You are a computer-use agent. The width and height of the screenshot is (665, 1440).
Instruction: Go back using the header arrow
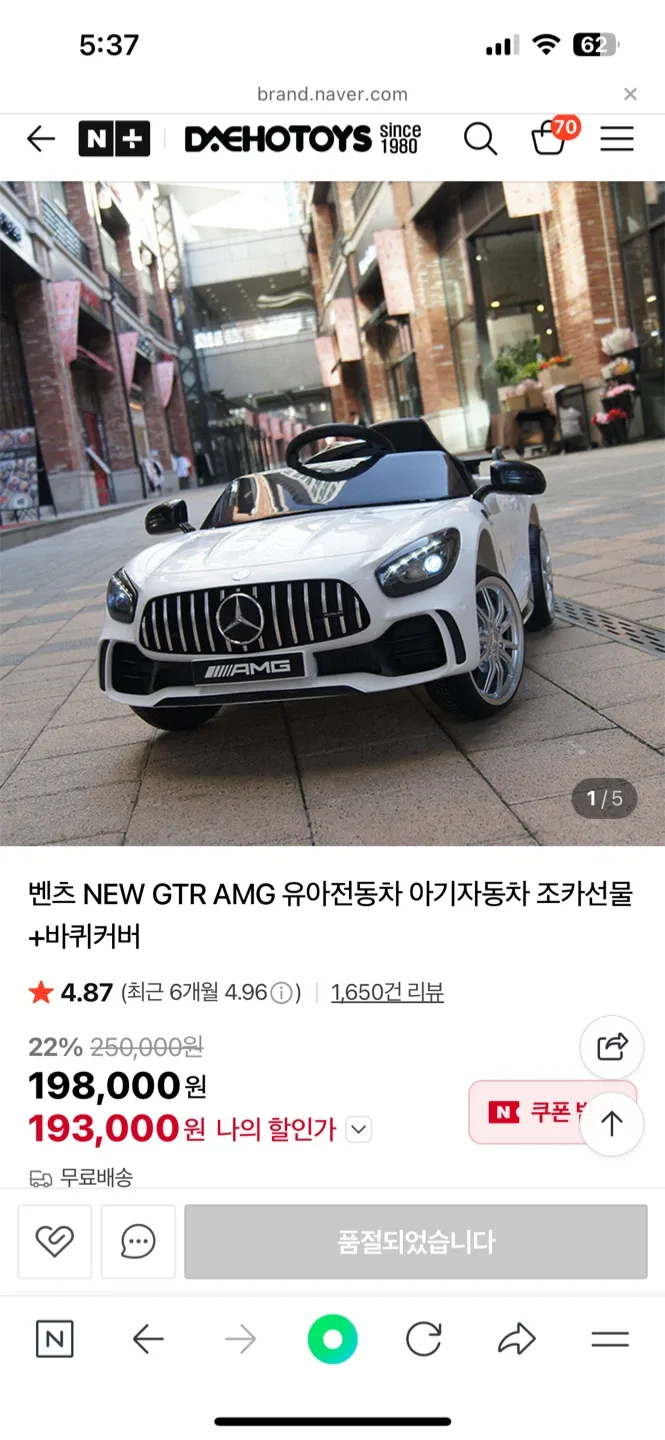(x=41, y=139)
